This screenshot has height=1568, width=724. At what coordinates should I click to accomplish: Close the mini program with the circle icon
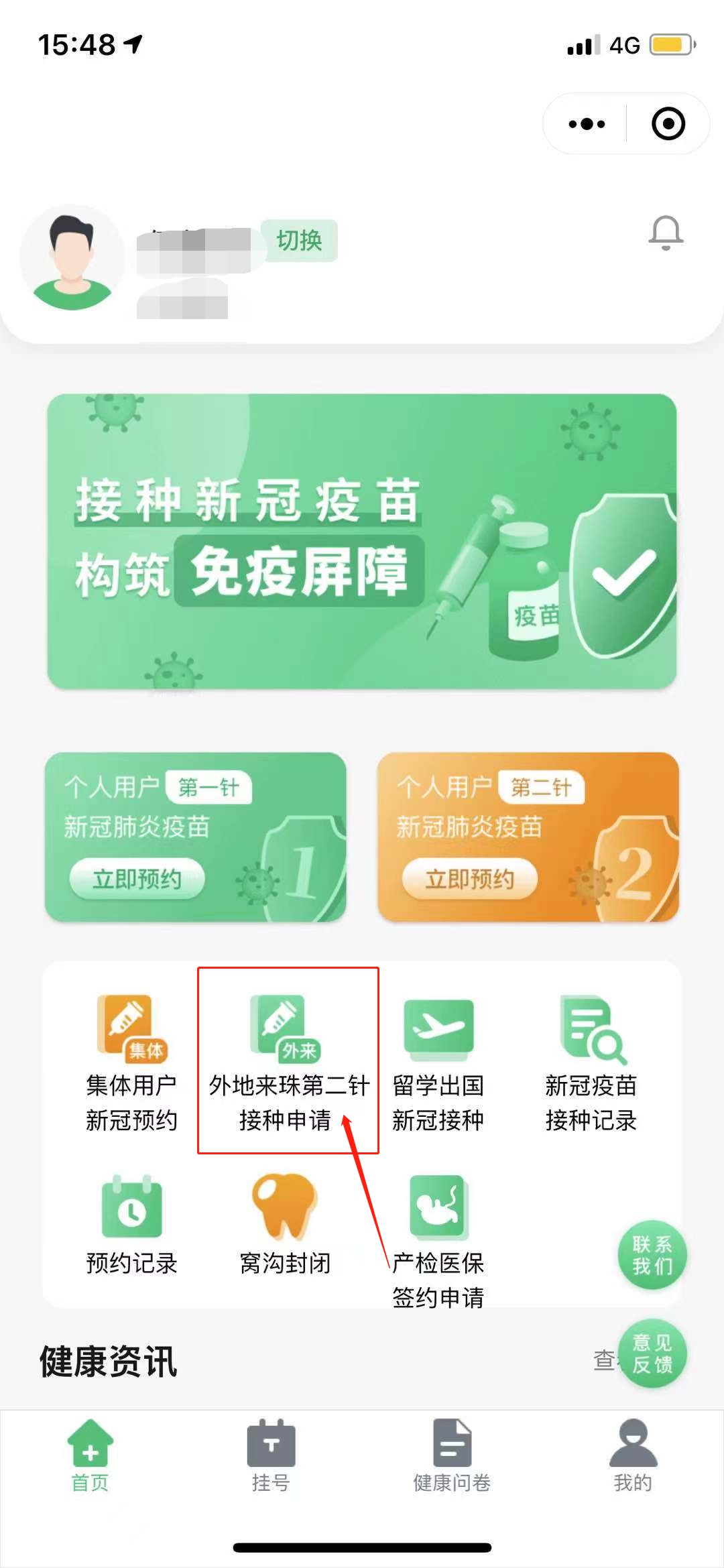pyautogui.click(x=668, y=124)
